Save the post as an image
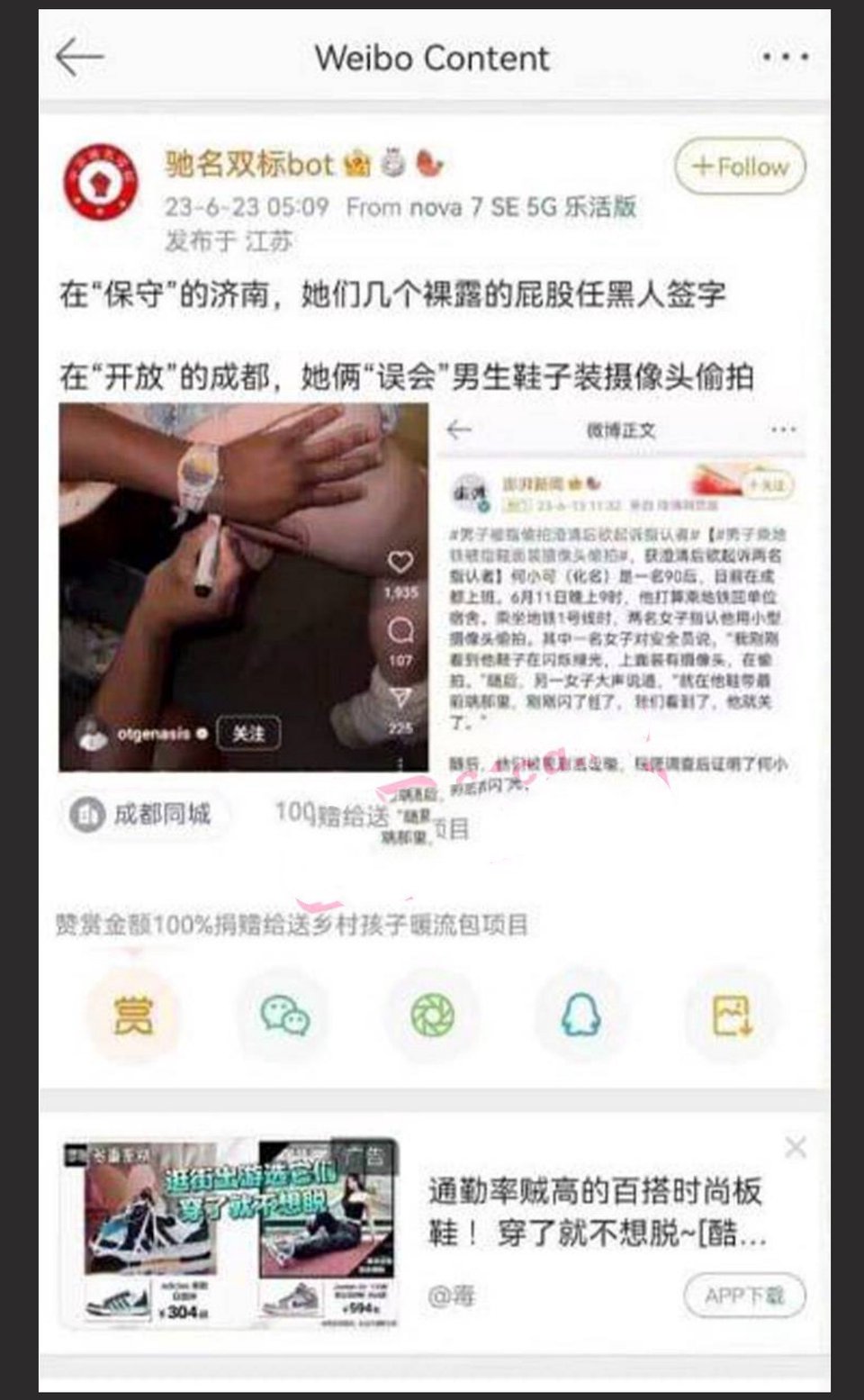Screen dimensions: 864x1400 tap(731, 1016)
